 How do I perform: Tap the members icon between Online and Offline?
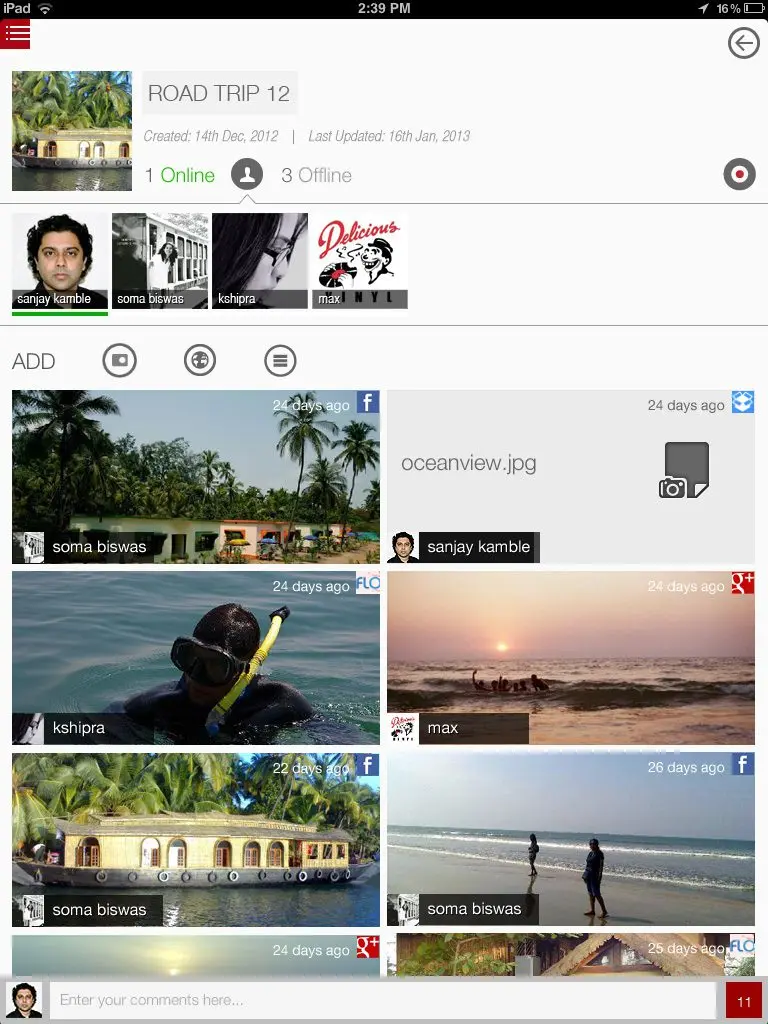click(x=247, y=175)
